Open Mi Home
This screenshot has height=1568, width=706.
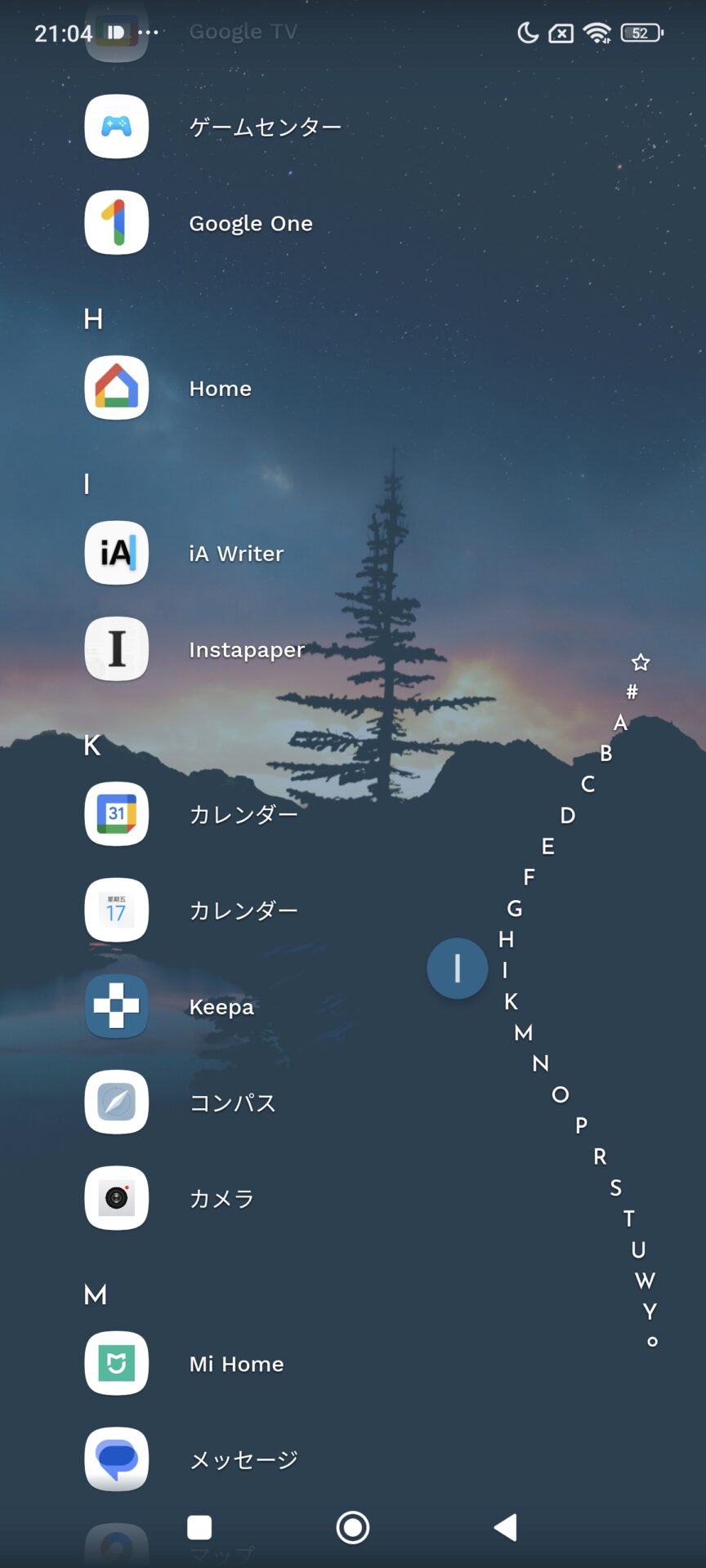click(x=117, y=1364)
